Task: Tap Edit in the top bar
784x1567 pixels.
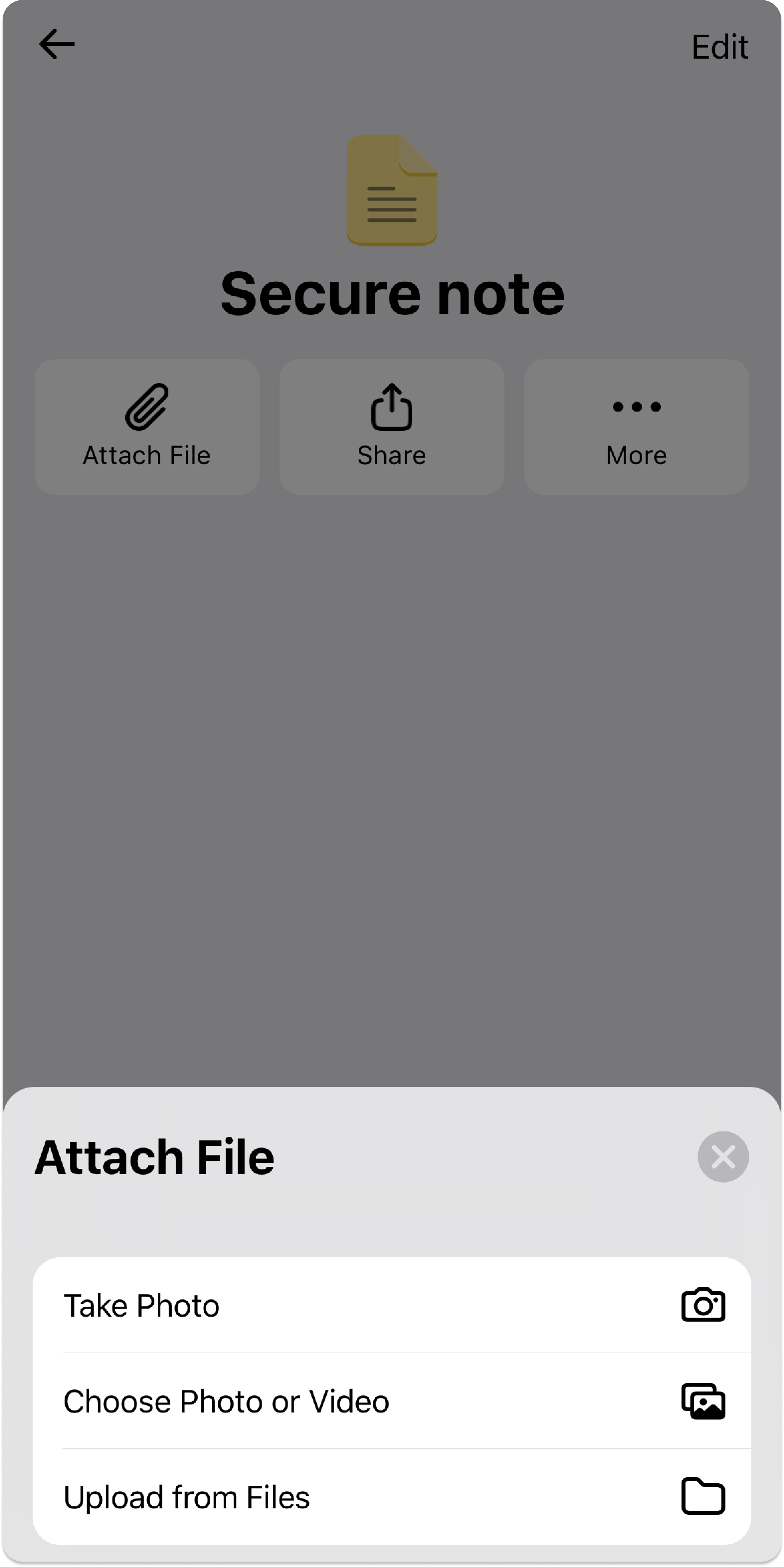Action: click(719, 47)
